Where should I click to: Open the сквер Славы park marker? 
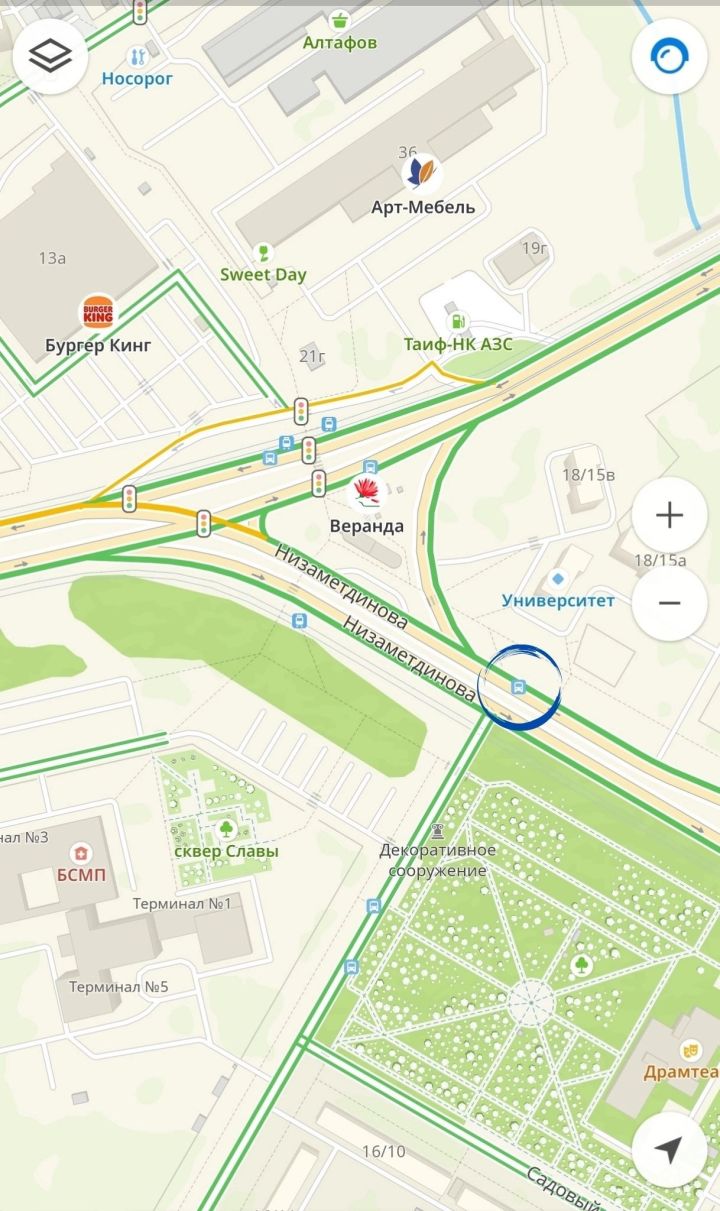tap(227, 828)
